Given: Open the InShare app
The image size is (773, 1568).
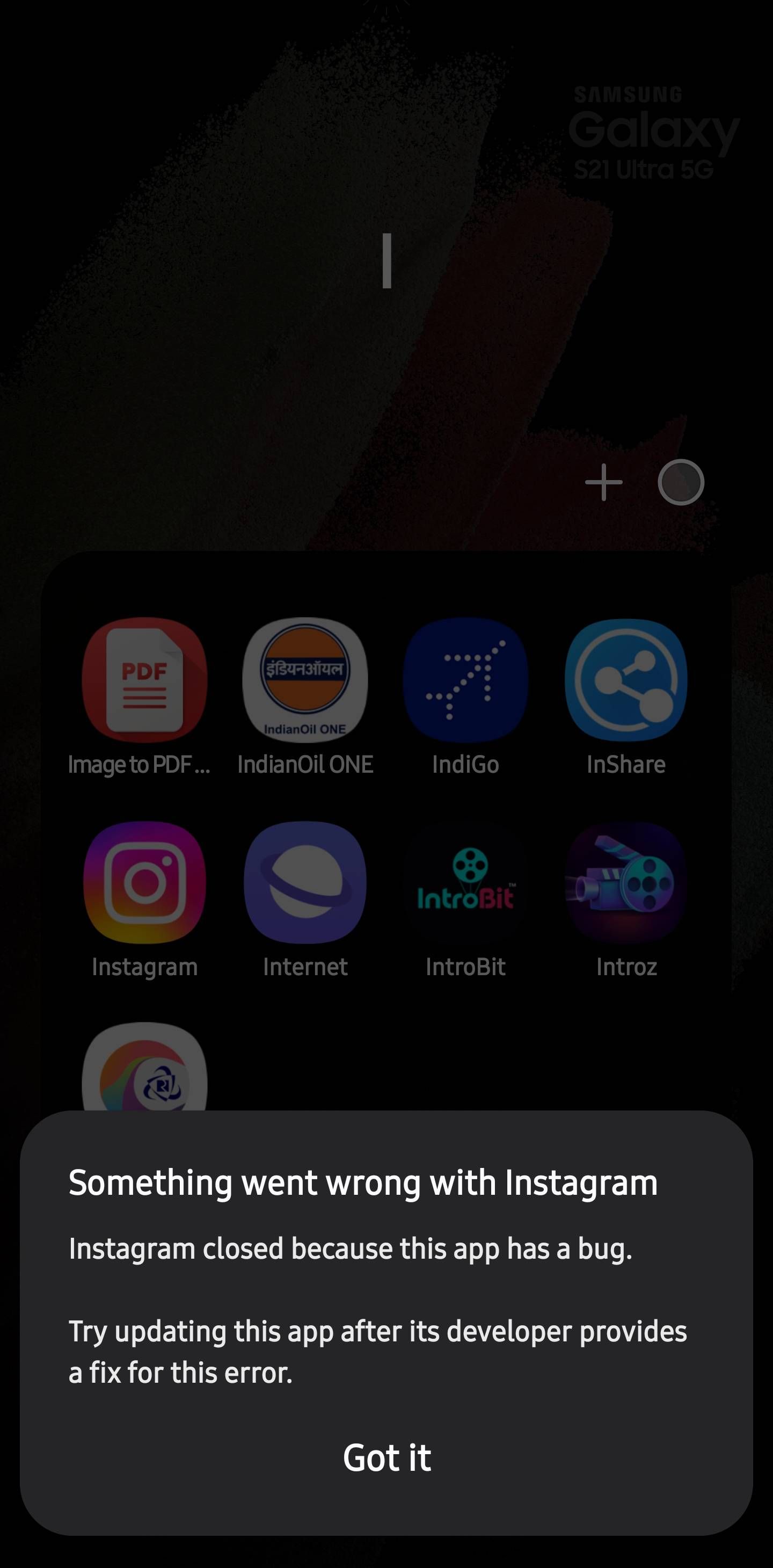Looking at the screenshot, I should (626, 680).
